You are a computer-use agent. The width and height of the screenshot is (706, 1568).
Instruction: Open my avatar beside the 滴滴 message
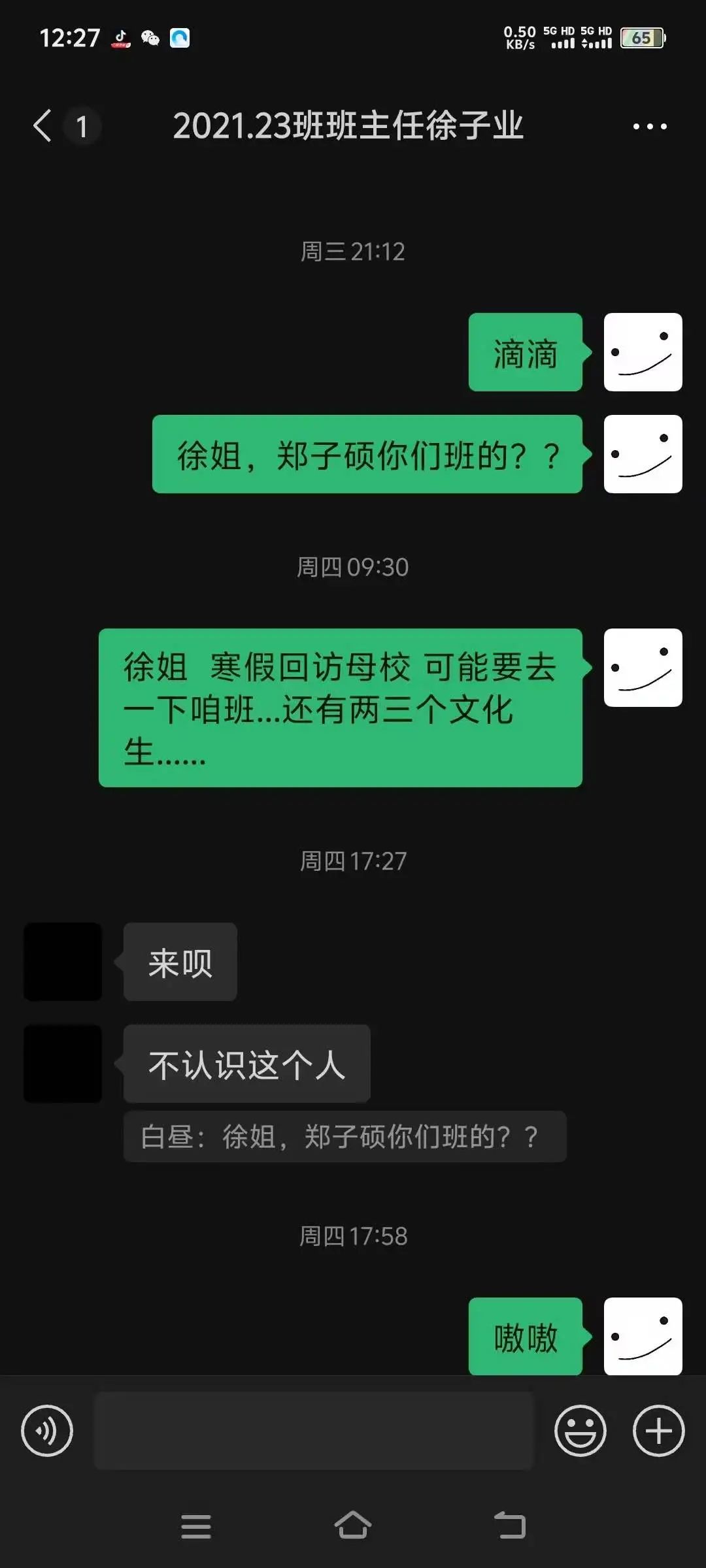(x=643, y=352)
